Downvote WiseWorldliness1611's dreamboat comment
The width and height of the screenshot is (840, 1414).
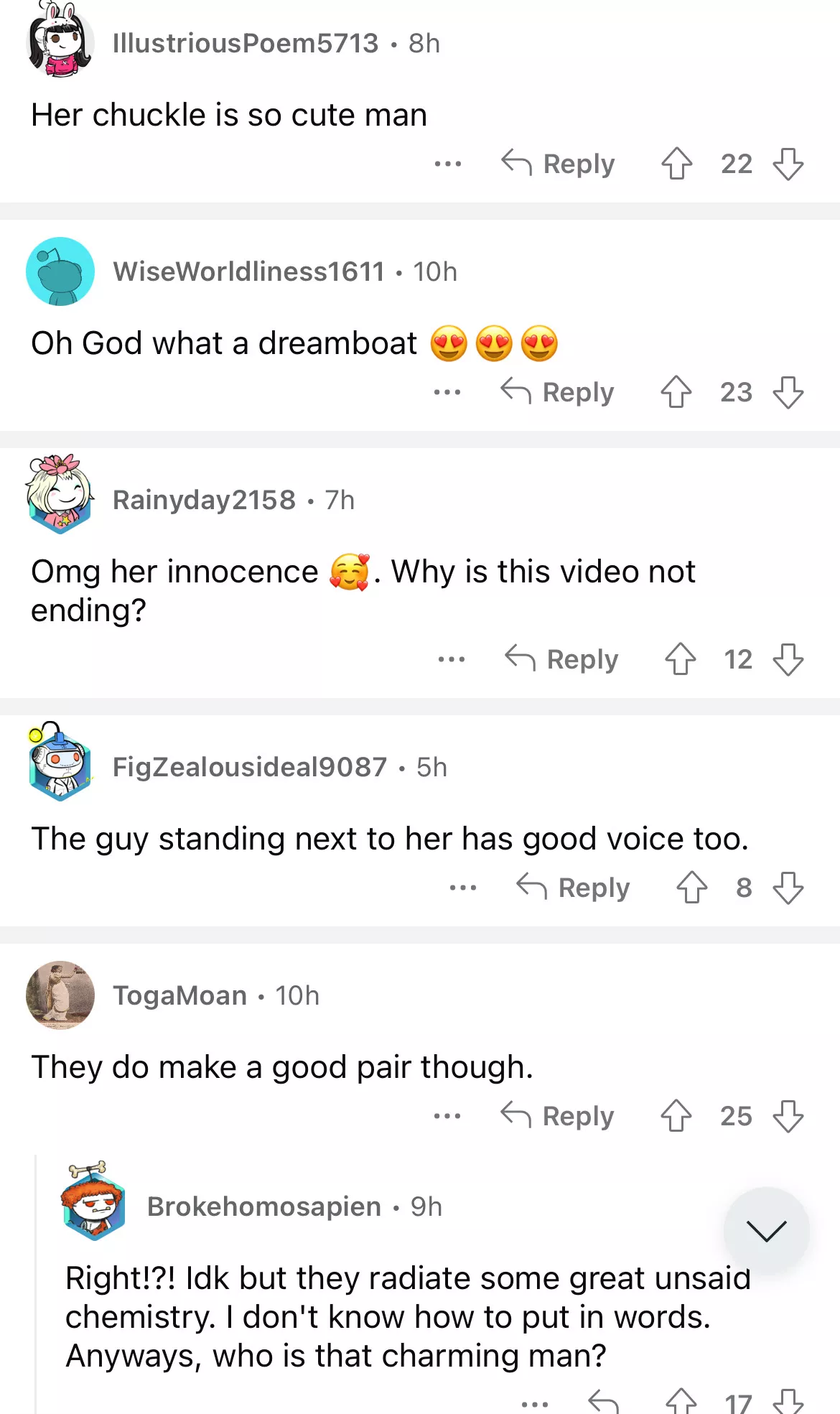tap(788, 392)
